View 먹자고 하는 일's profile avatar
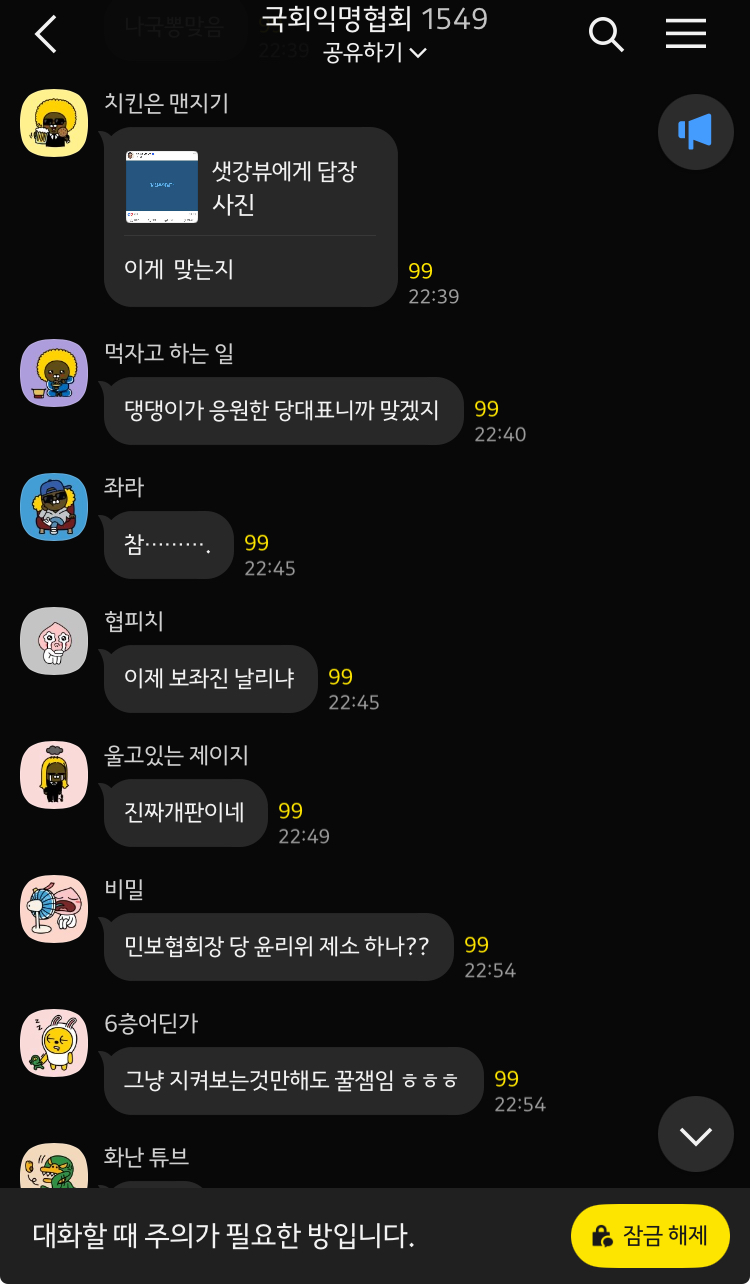The width and height of the screenshot is (750, 1284). pos(54,373)
